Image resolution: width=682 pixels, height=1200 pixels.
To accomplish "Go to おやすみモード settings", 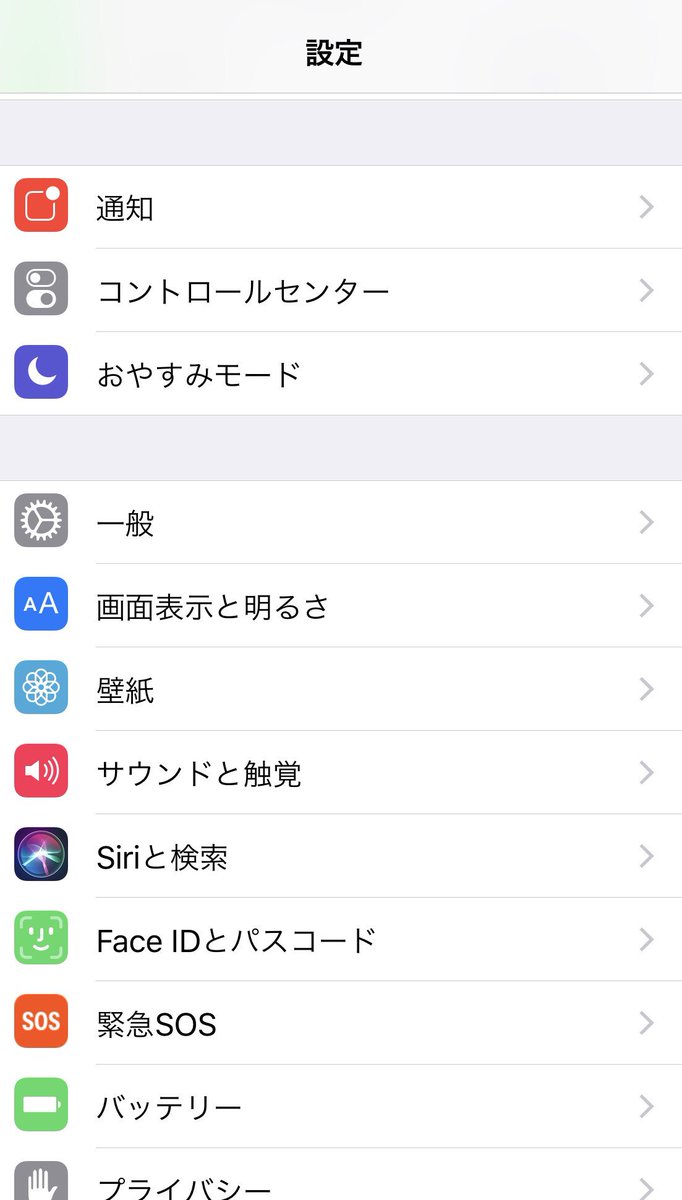I will tap(341, 374).
